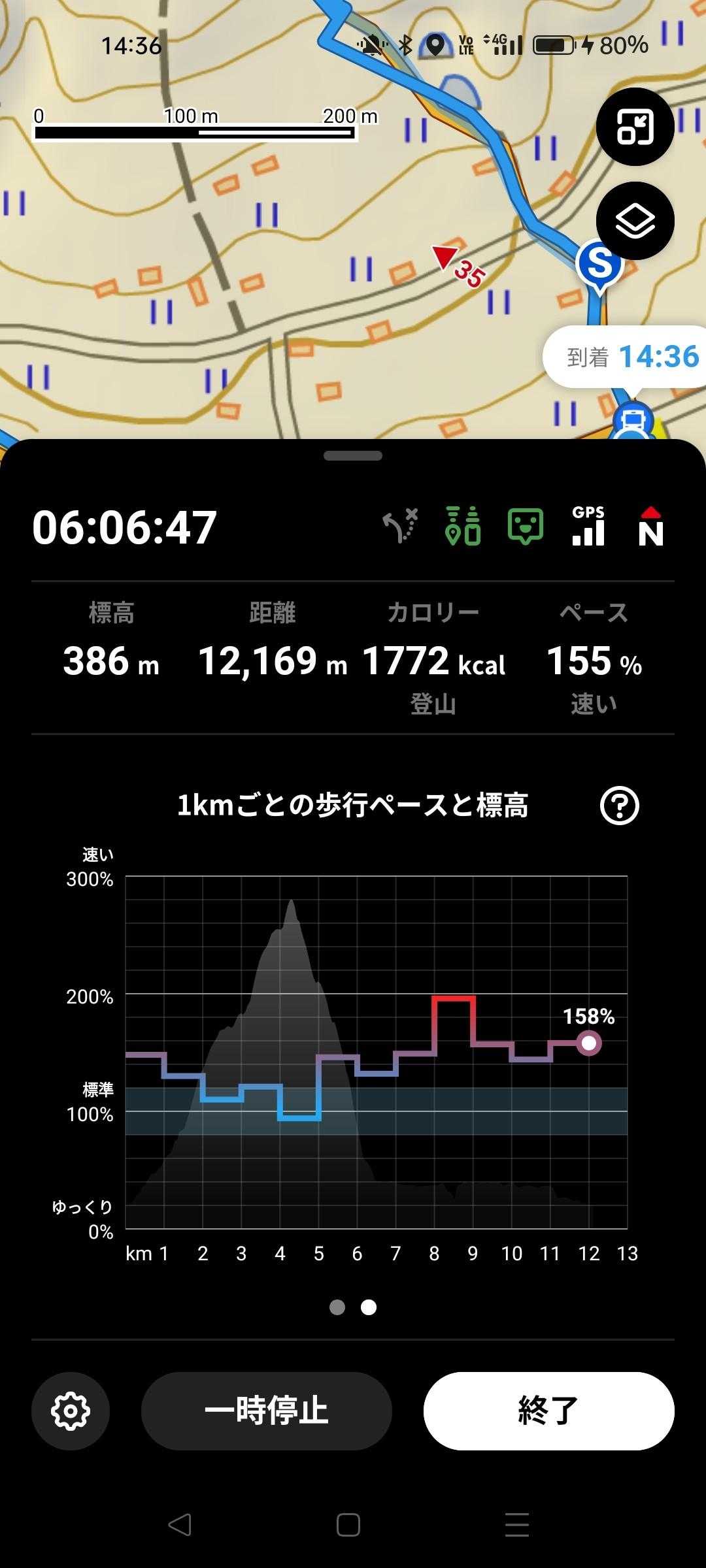Toggle the north compass orientation
Viewport: 706px width, 1568px height.
click(650, 527)
